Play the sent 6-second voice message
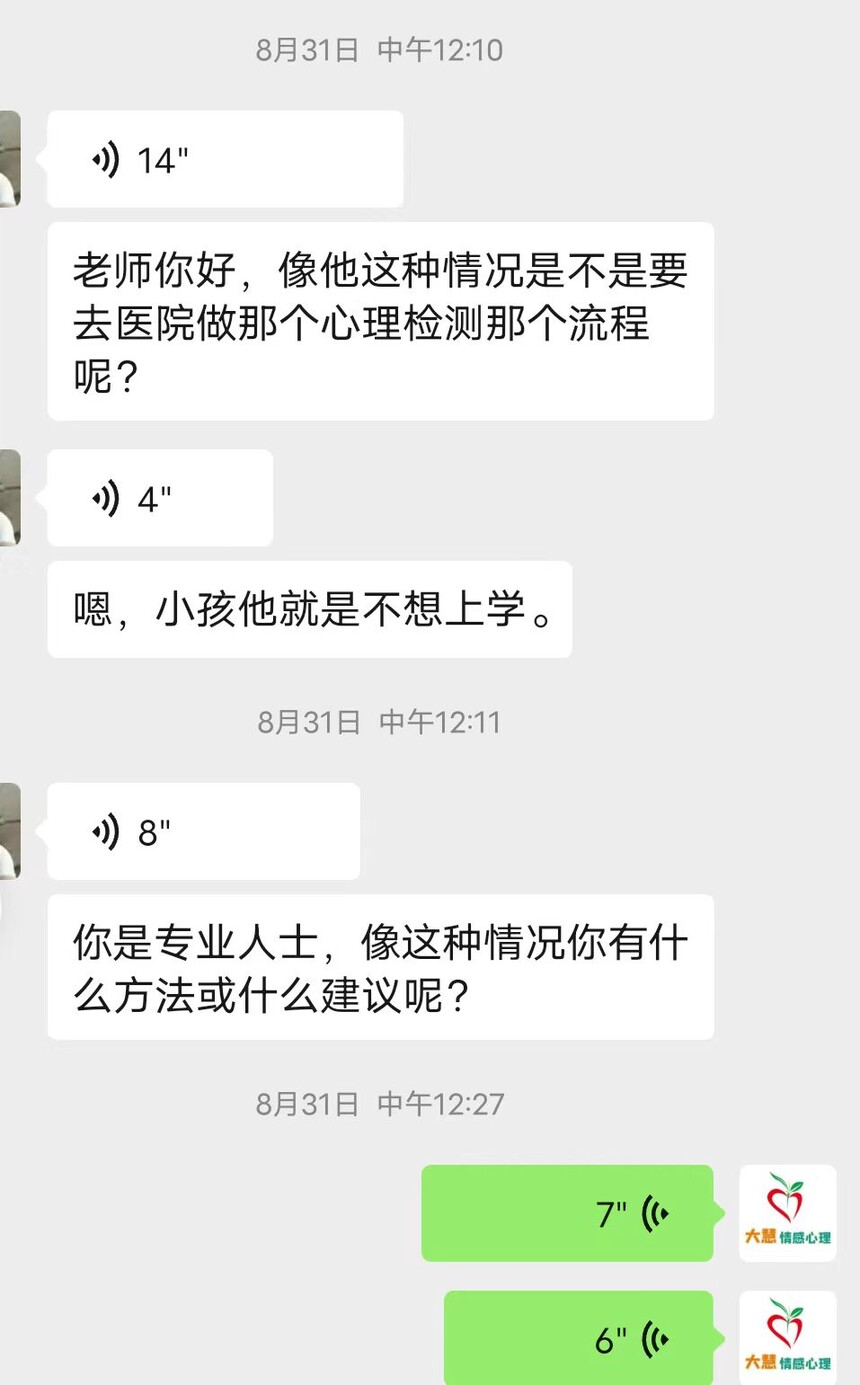Image resolution: width=860 pixels, height=1385 pixels. 578,1338
